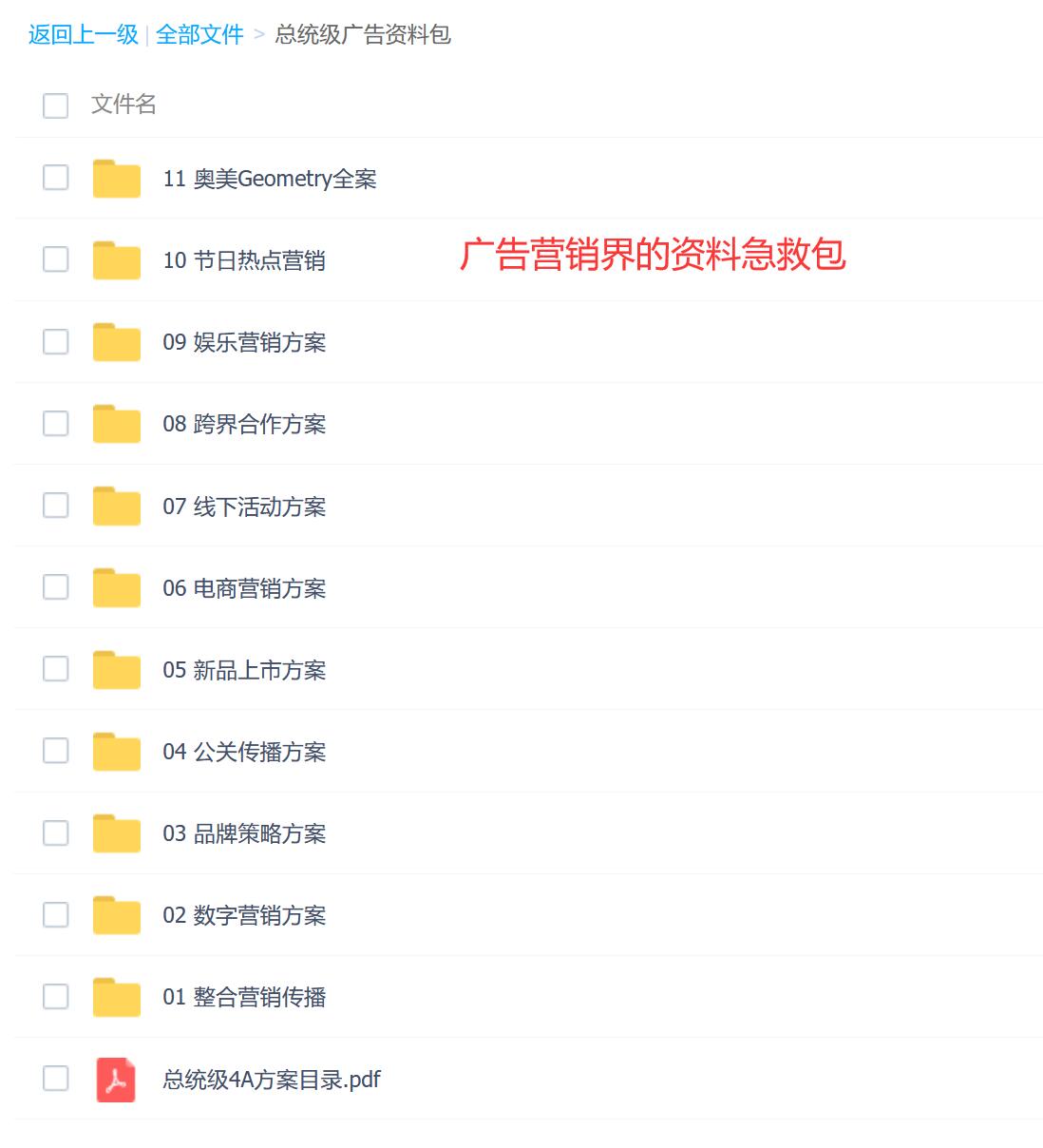This screenshot has width=1043, height=1148.
Task: Open folder 04 公关传播方案
Action: [x=244, y=752]
